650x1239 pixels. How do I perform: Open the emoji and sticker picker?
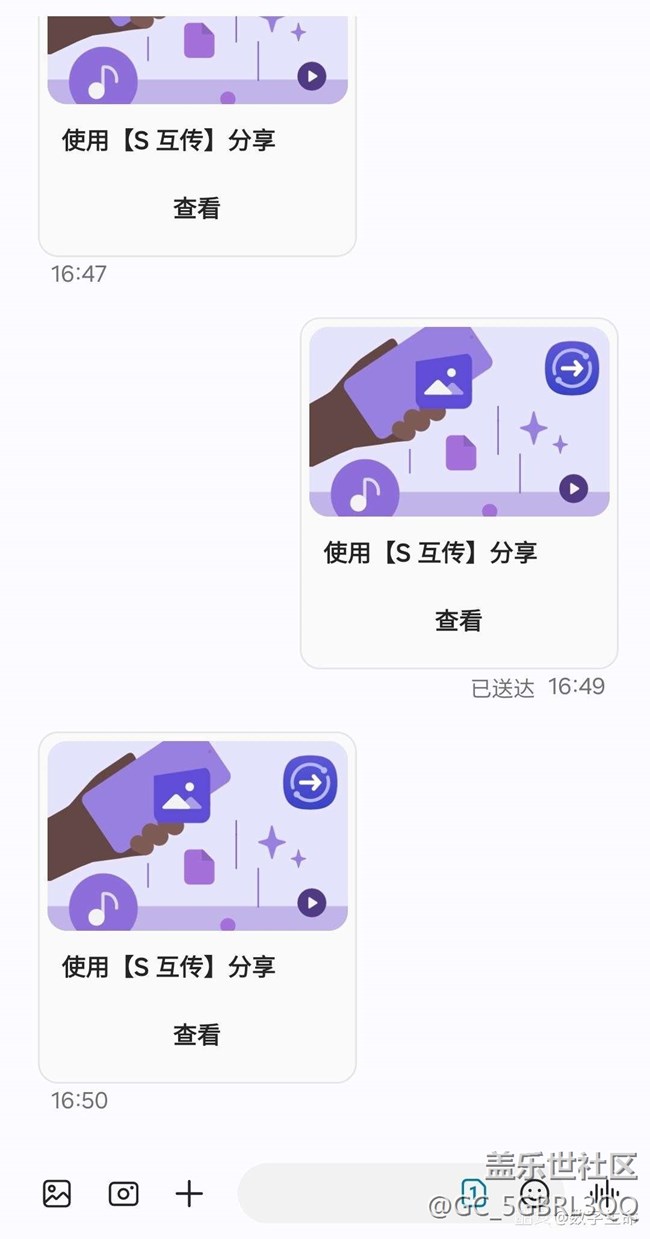tap(535, 1192)
